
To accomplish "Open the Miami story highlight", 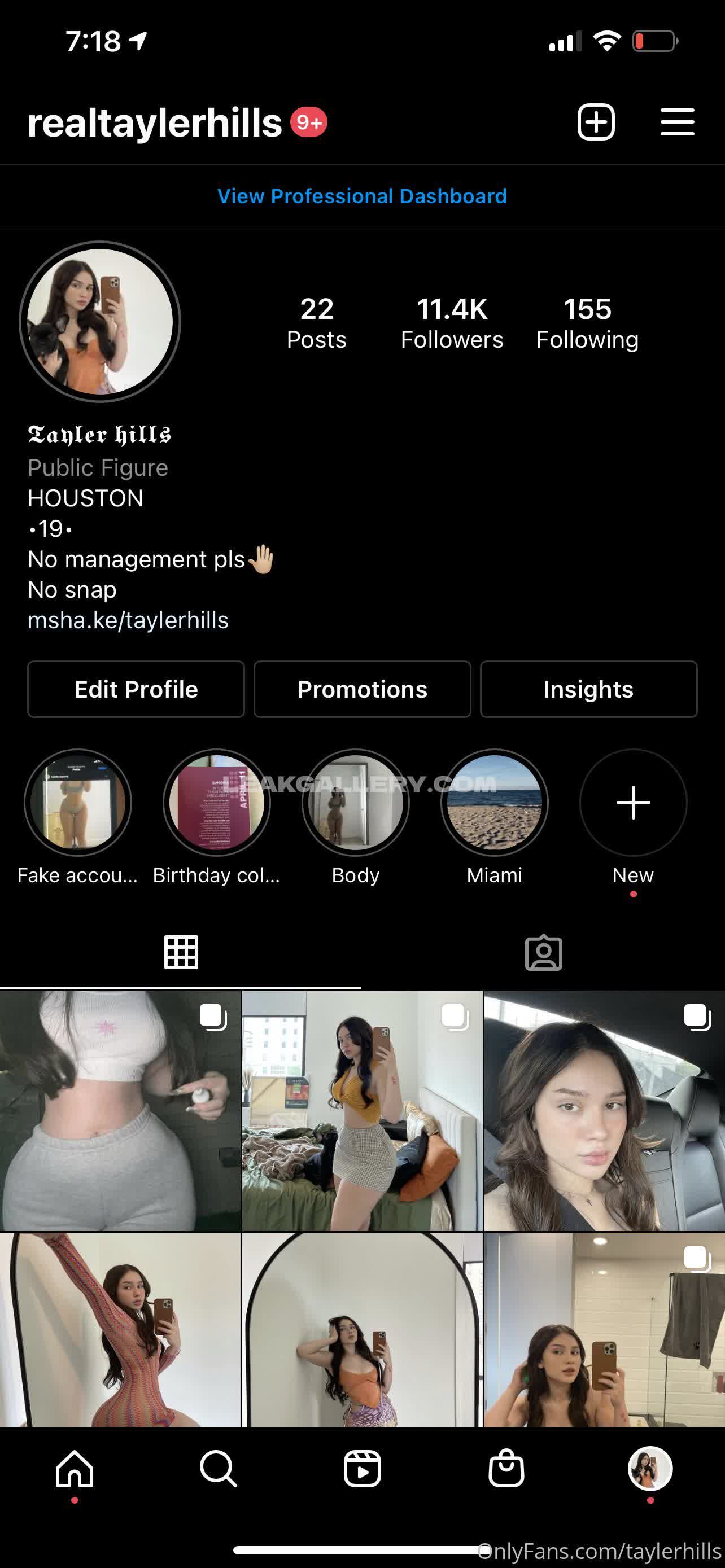I will 494,802.
